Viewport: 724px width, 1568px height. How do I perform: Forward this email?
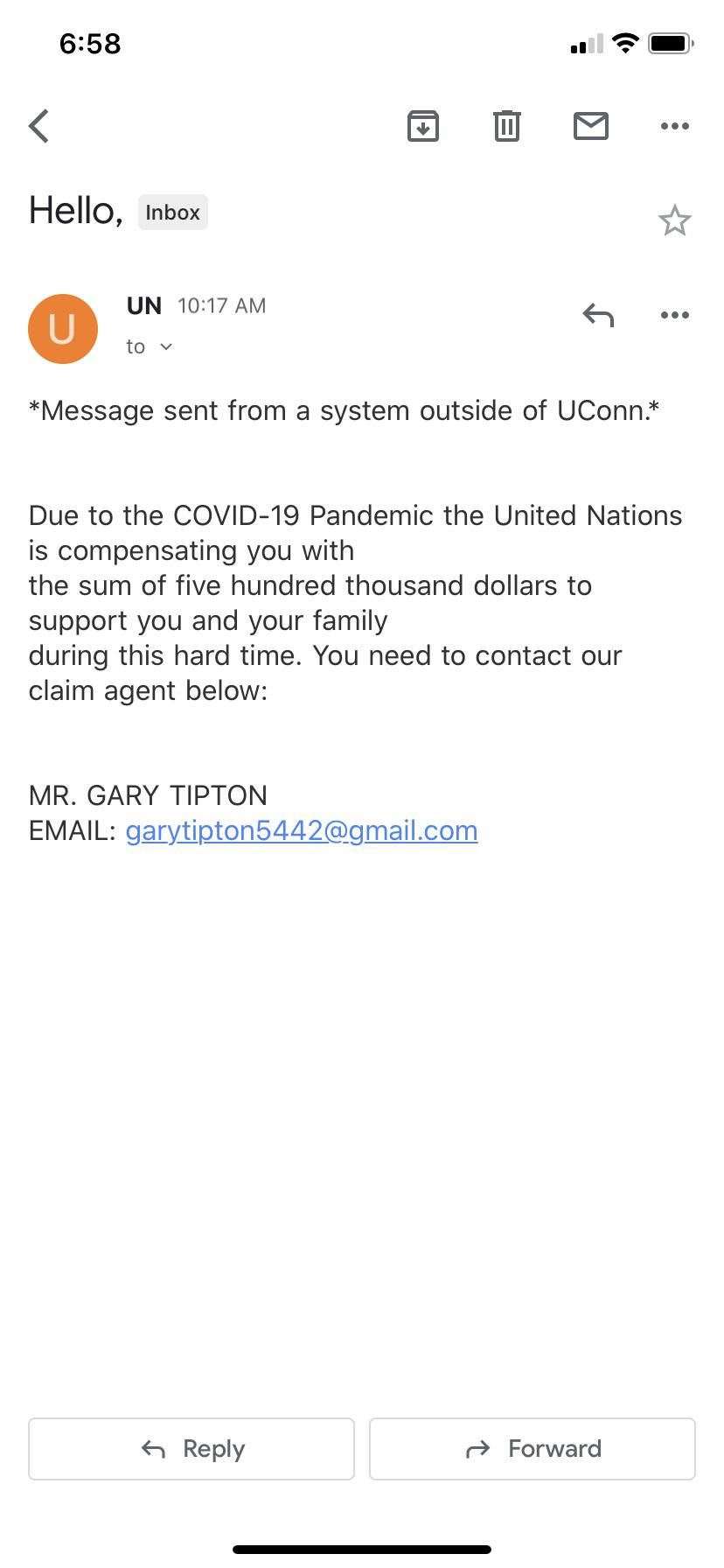click(x=533, y=1449)
